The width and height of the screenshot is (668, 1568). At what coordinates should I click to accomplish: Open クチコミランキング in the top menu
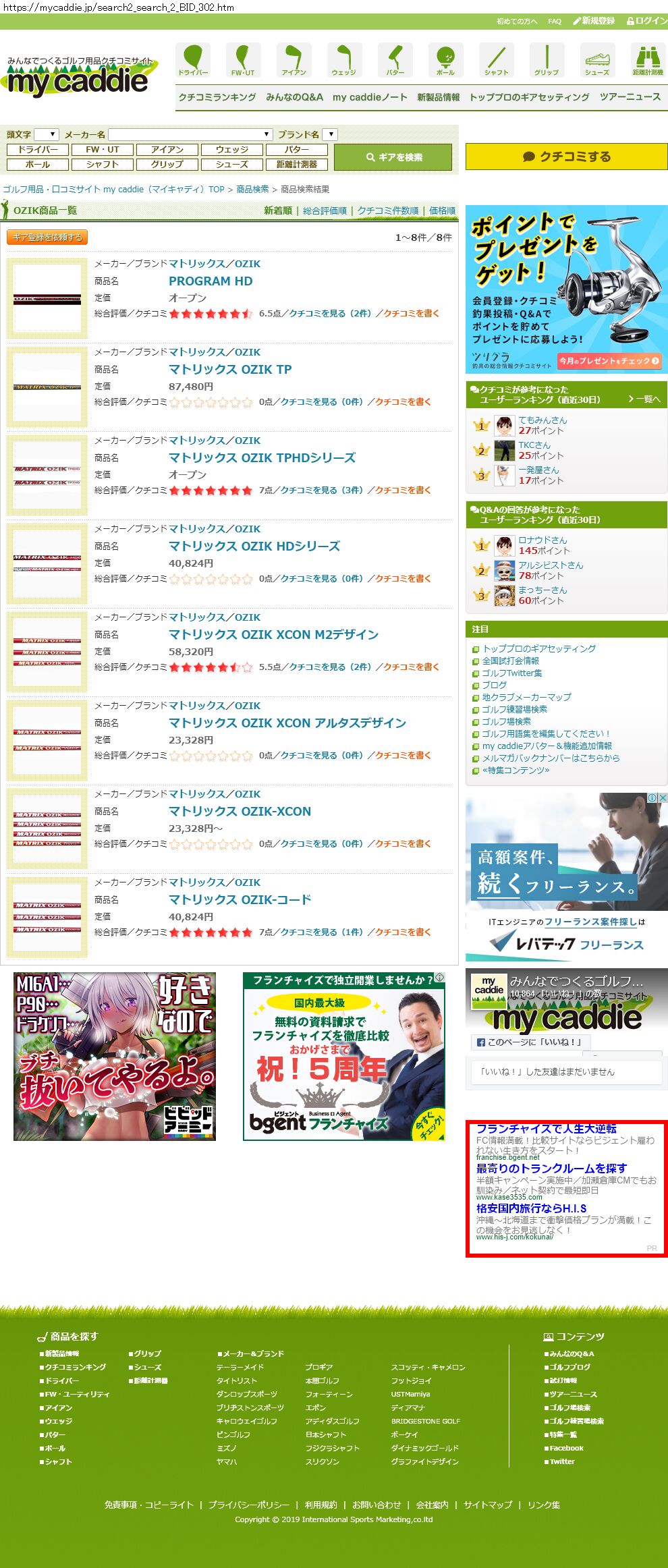pos(217,97)
